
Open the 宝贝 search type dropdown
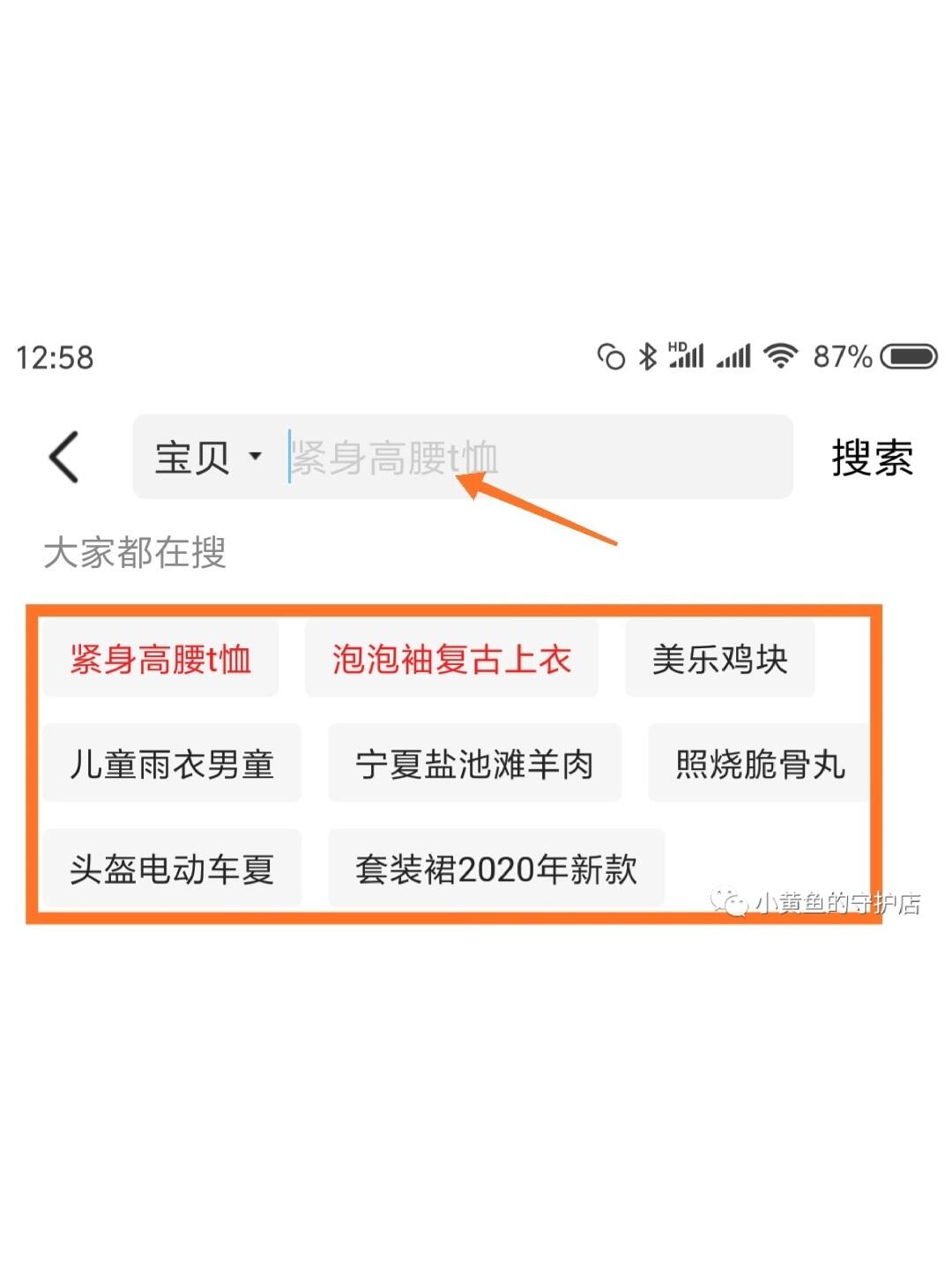[x=208, y=457]
